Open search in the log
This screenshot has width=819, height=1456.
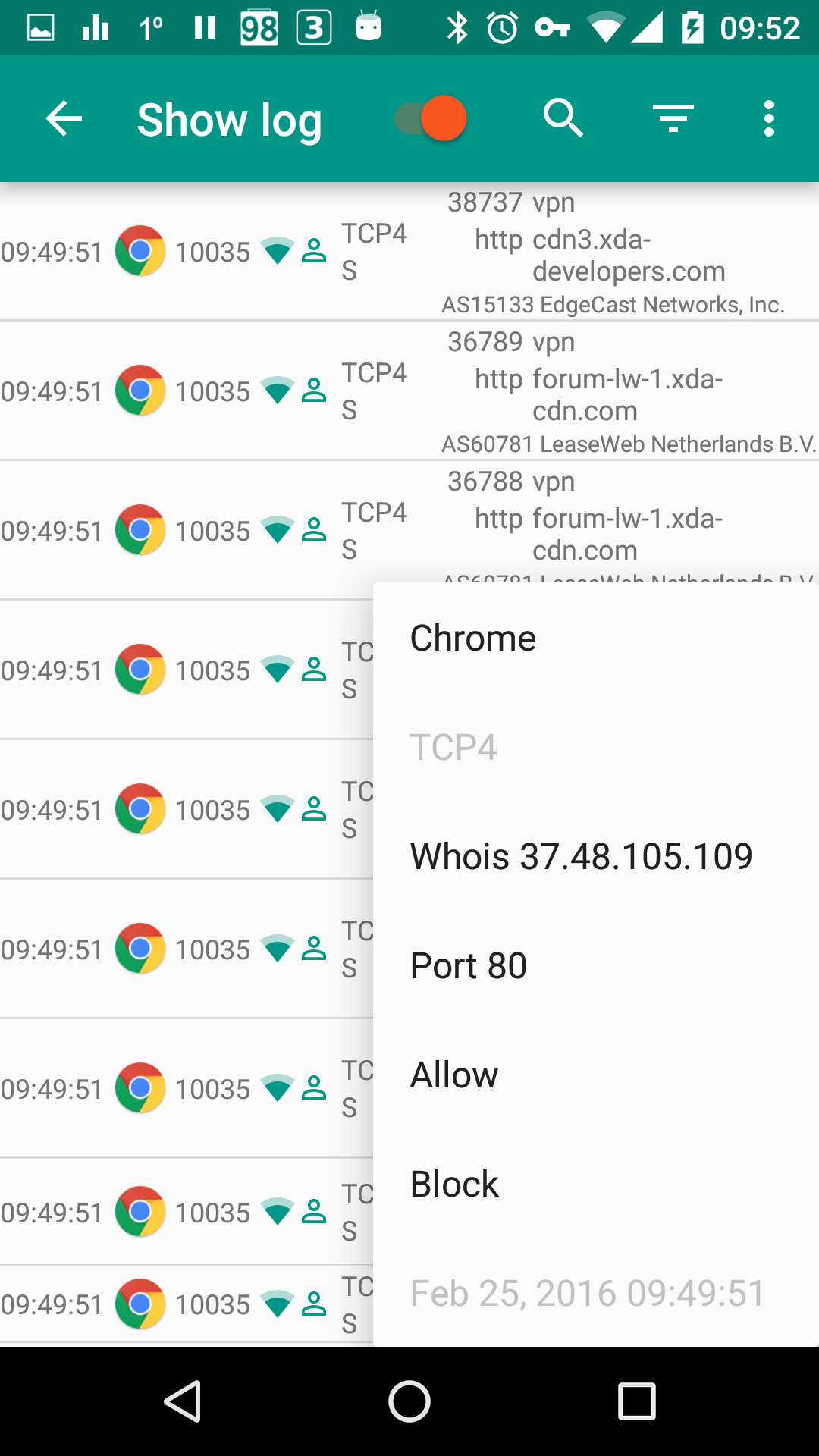tap(563, 118)
